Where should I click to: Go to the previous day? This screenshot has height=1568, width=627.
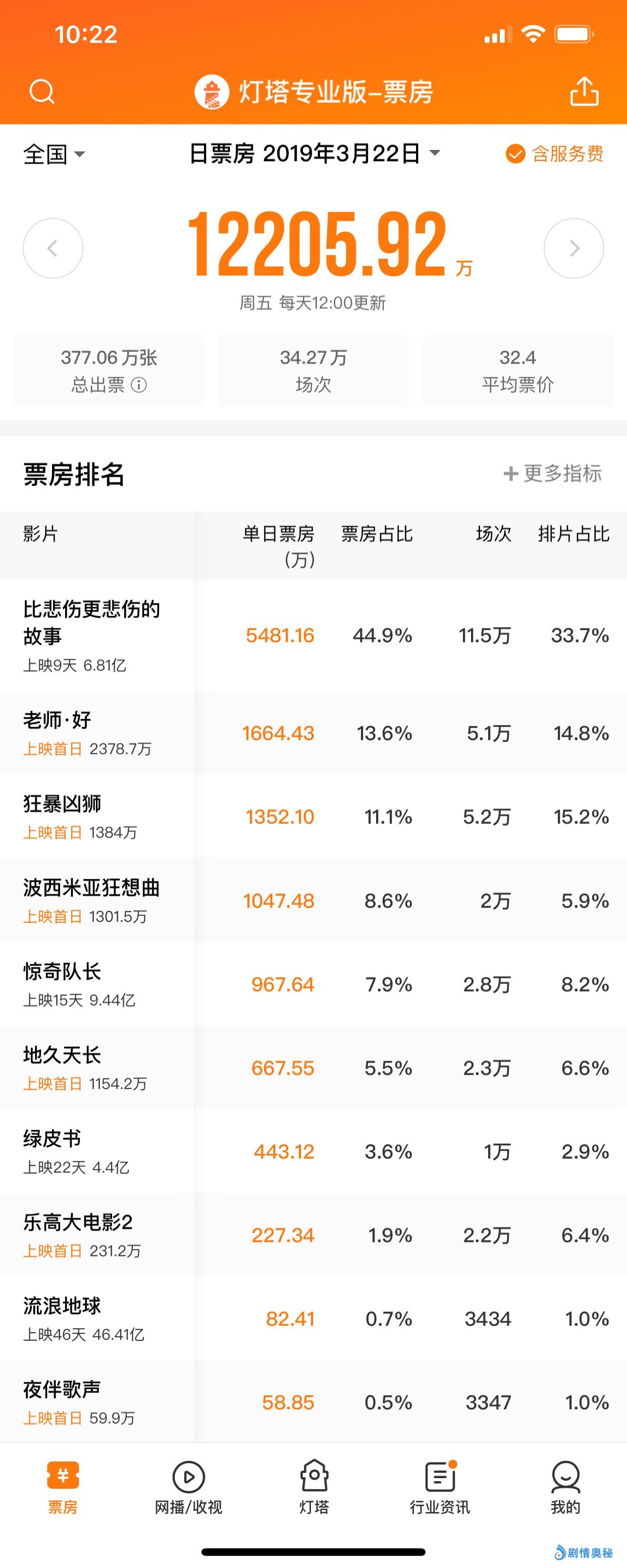(53, 248)
